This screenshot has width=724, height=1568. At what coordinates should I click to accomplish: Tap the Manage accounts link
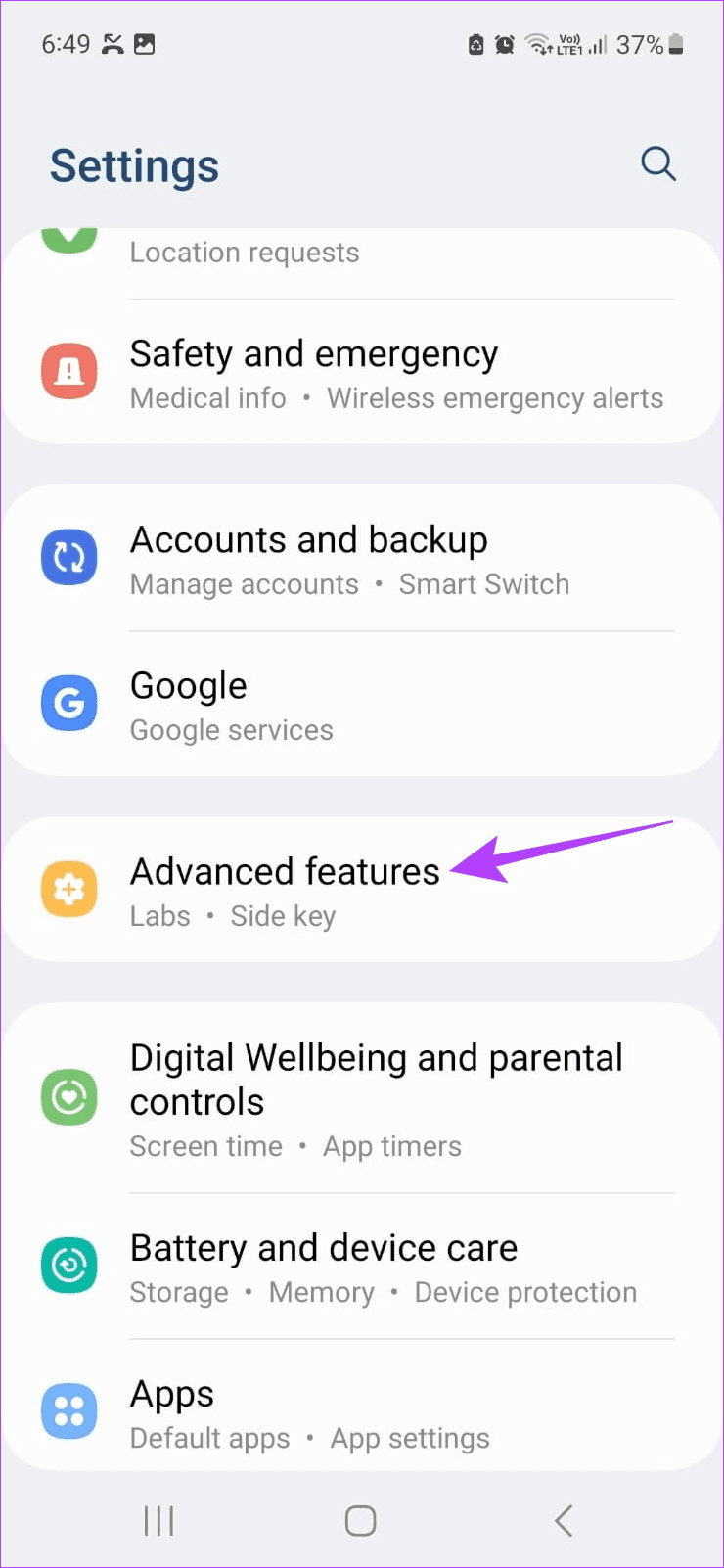pos(244,584)
